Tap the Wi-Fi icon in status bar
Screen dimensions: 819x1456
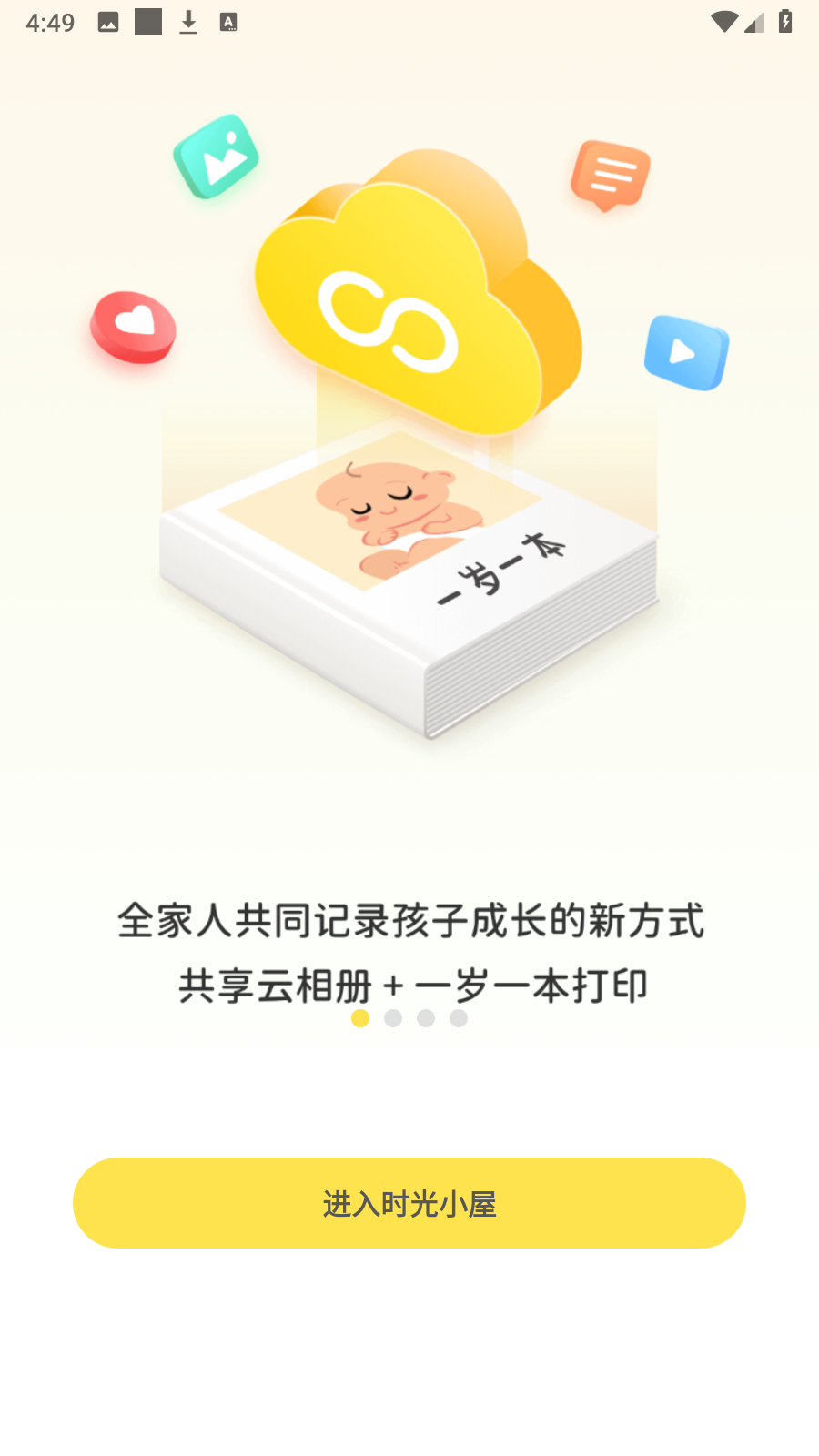[x=723, y=23]
